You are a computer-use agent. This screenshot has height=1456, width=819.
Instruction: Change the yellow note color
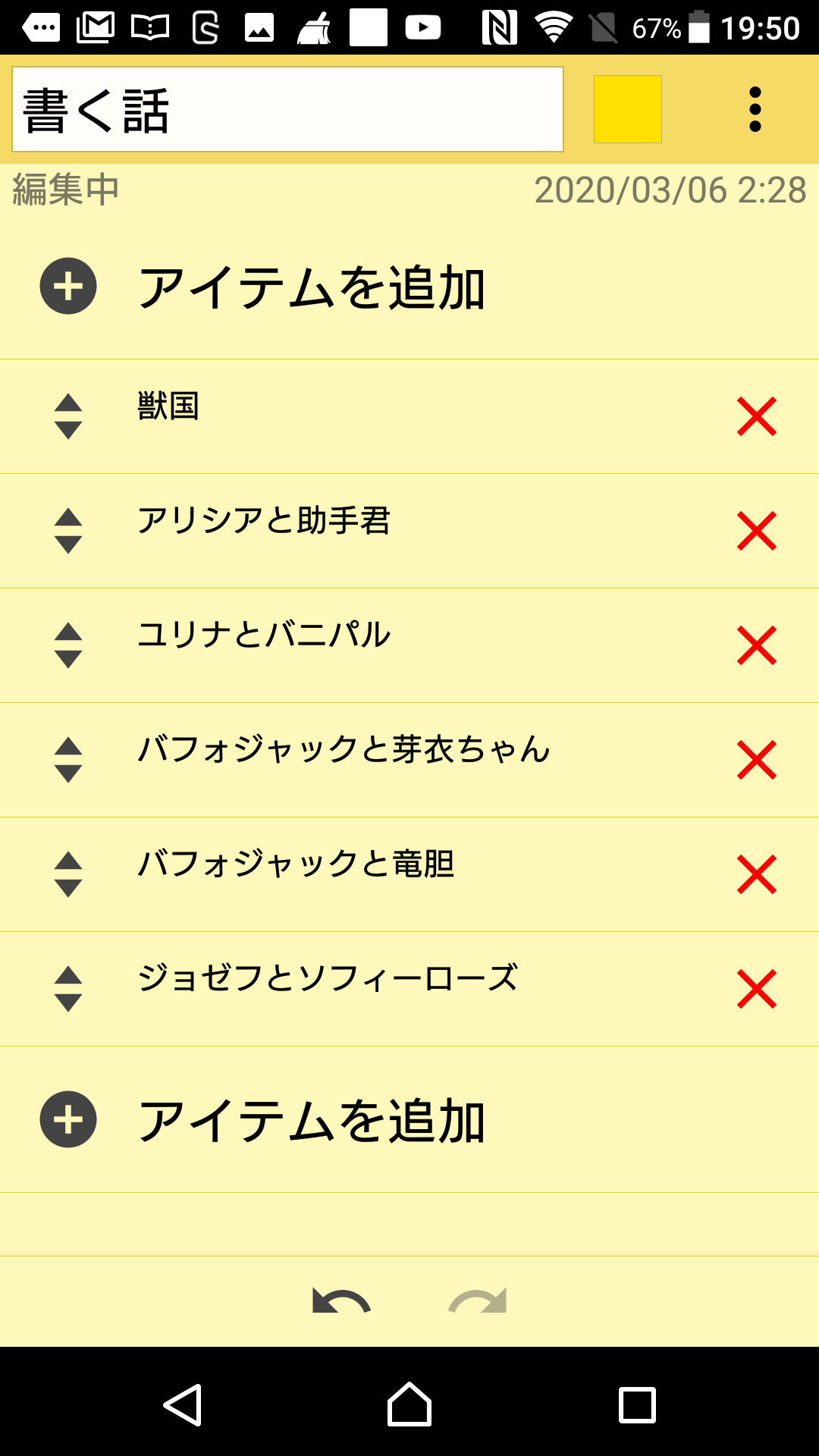(627, 109)
